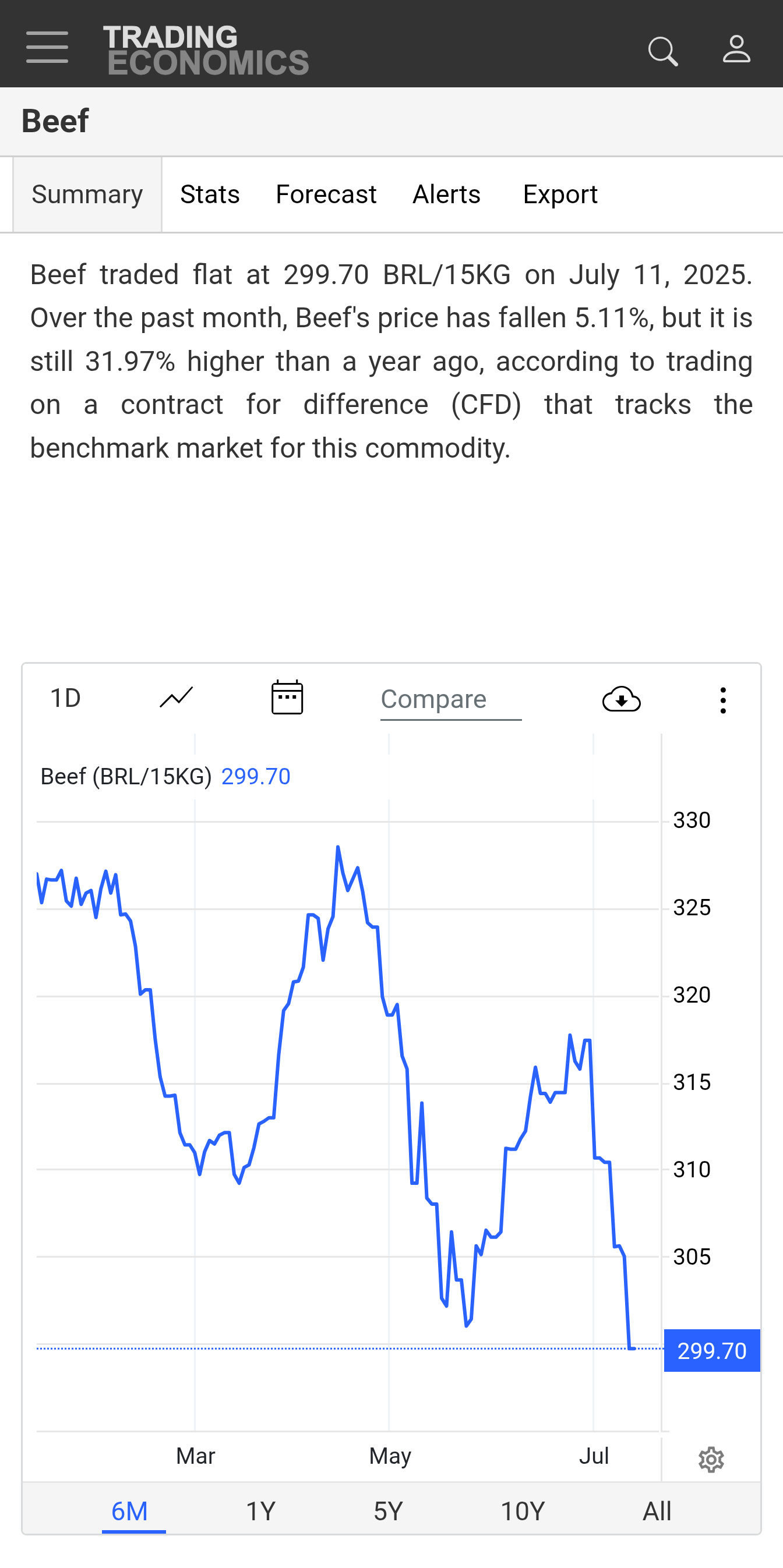
Task: Switch to the Stats tab
Action: 210,195
